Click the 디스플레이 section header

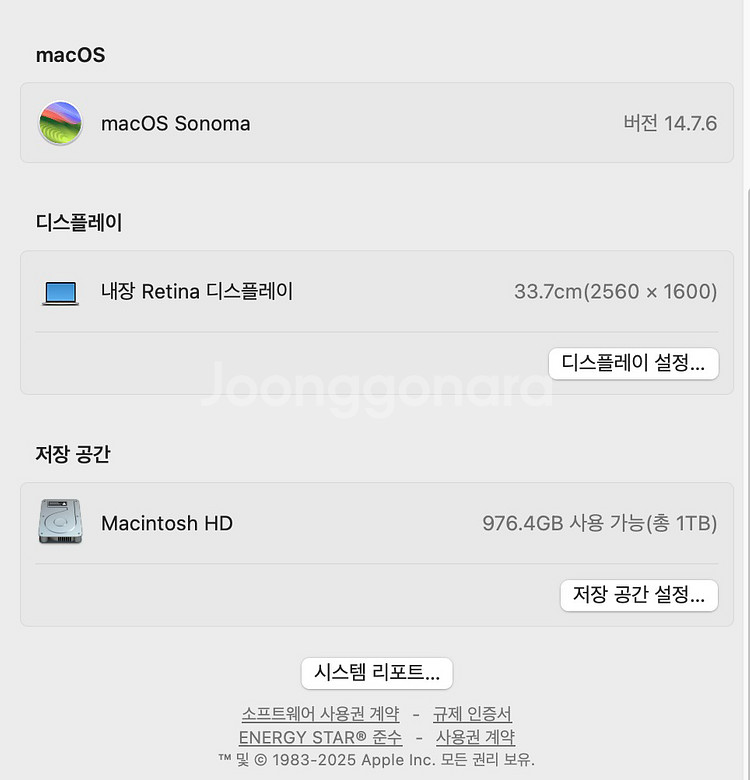coord(79,222)
